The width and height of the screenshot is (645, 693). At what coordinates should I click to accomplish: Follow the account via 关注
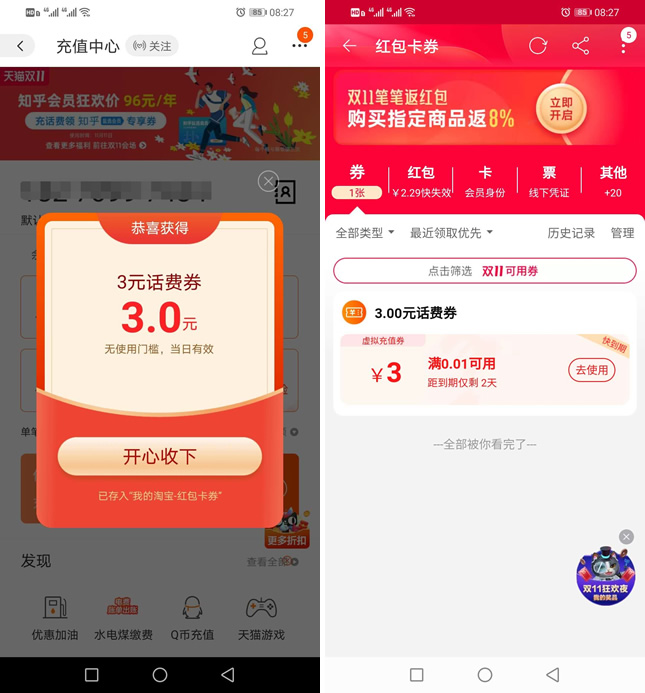pyautogui.click(x=152, y=46)
